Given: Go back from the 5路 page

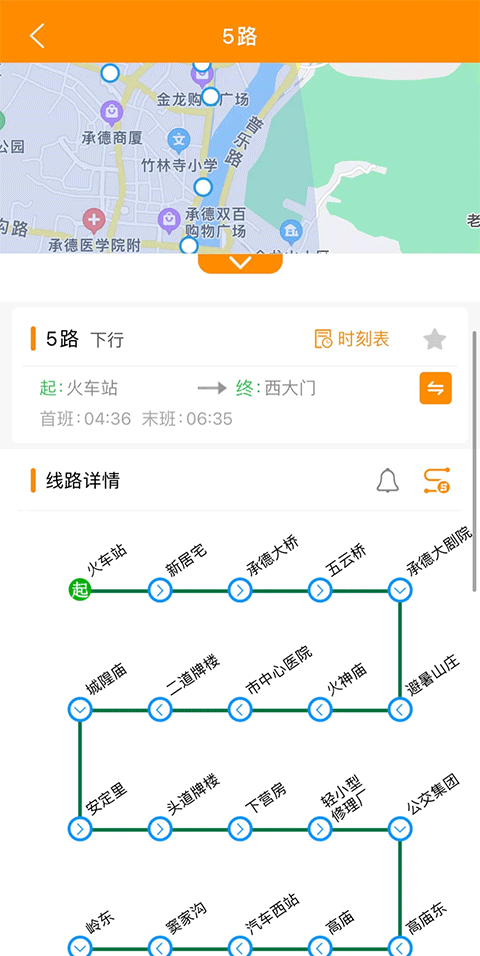Looking at the screenshot, I should pyautogui.click(x=37, y=36).
